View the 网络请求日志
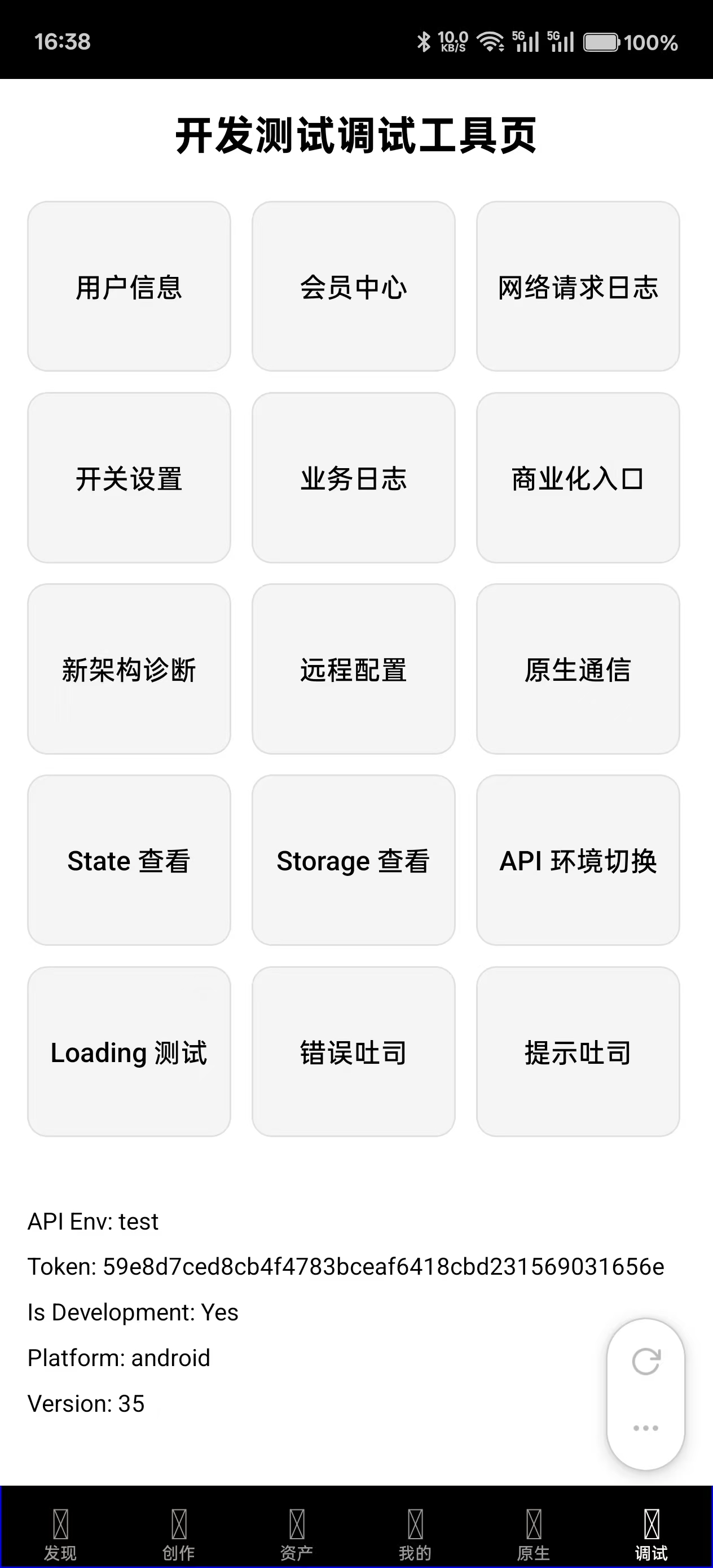The width and height of the screenshot is (713, 1568). [578, 287]
